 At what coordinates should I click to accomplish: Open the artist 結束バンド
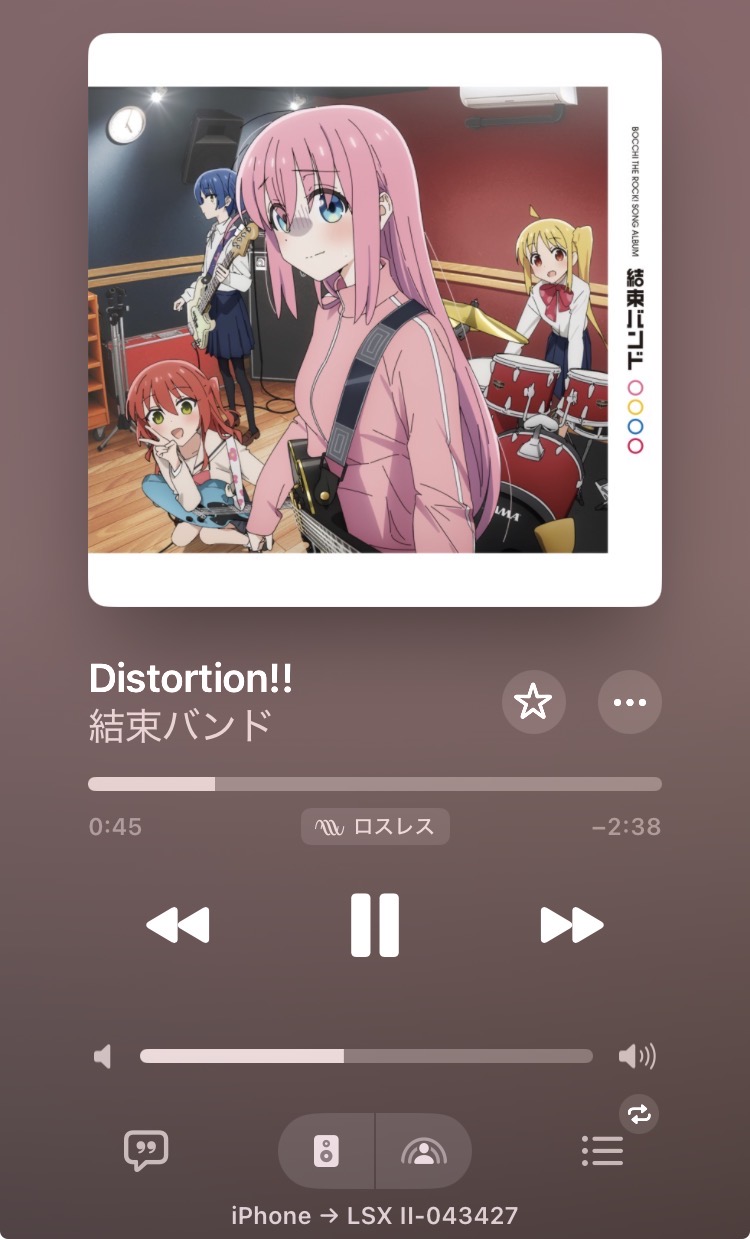[180, 726]
